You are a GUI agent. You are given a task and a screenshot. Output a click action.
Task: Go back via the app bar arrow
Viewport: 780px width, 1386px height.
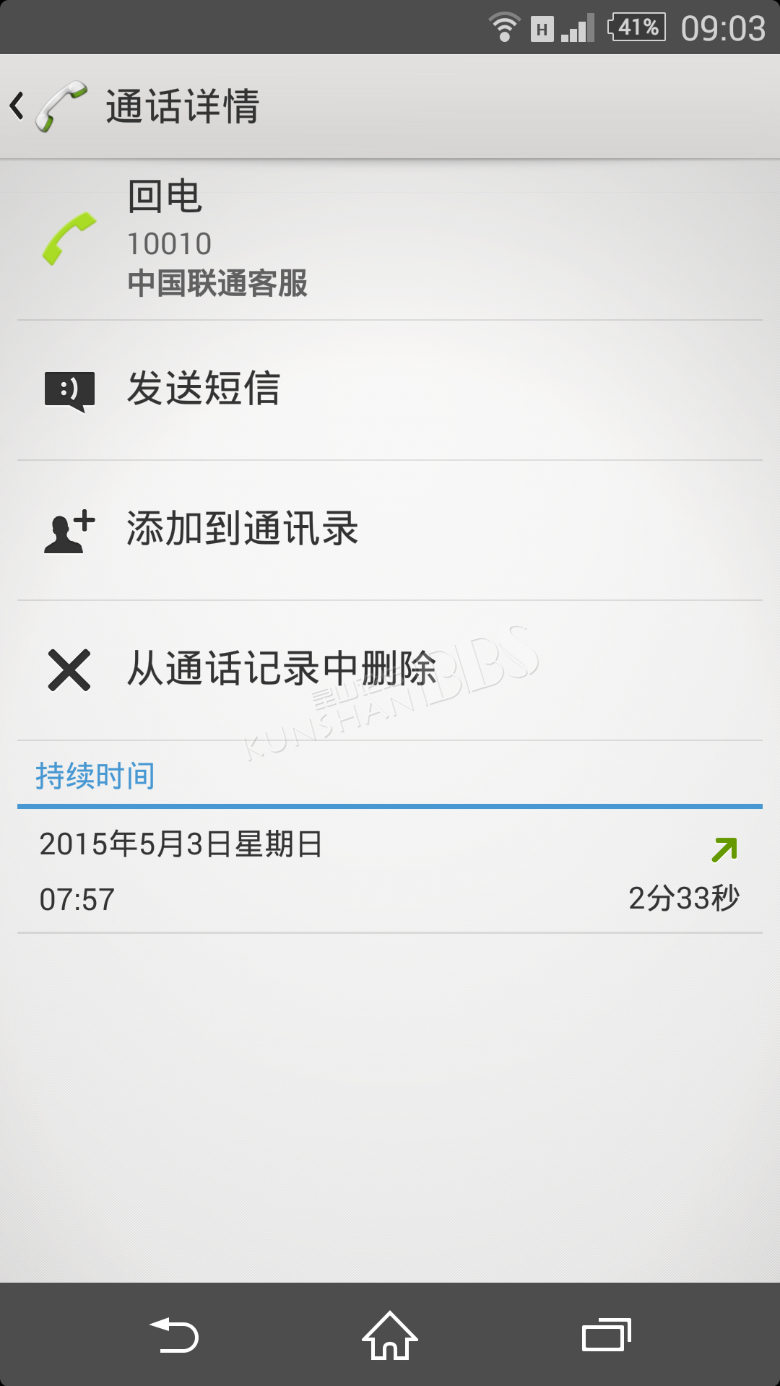tap(17, 106)
